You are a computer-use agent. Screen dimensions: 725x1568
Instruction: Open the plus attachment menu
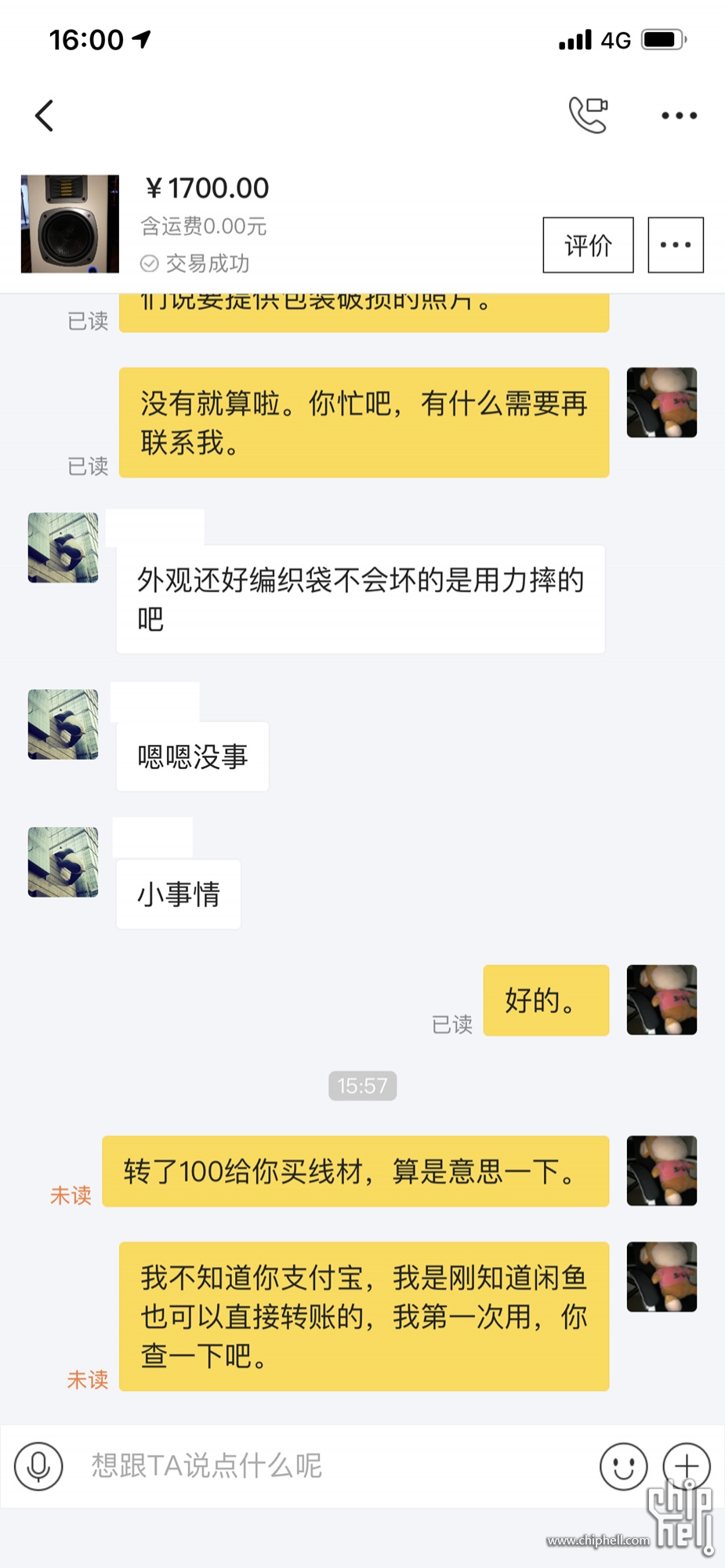click(687, 1465)
